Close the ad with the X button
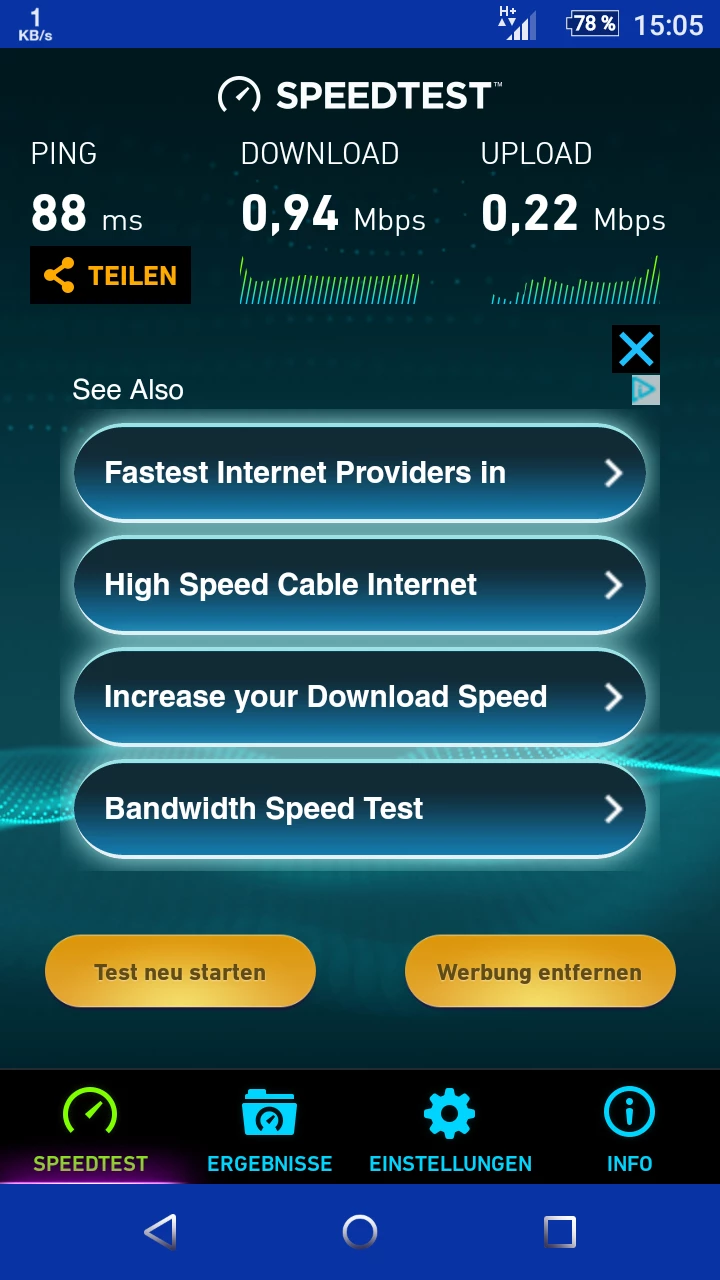 coord(636,349)
